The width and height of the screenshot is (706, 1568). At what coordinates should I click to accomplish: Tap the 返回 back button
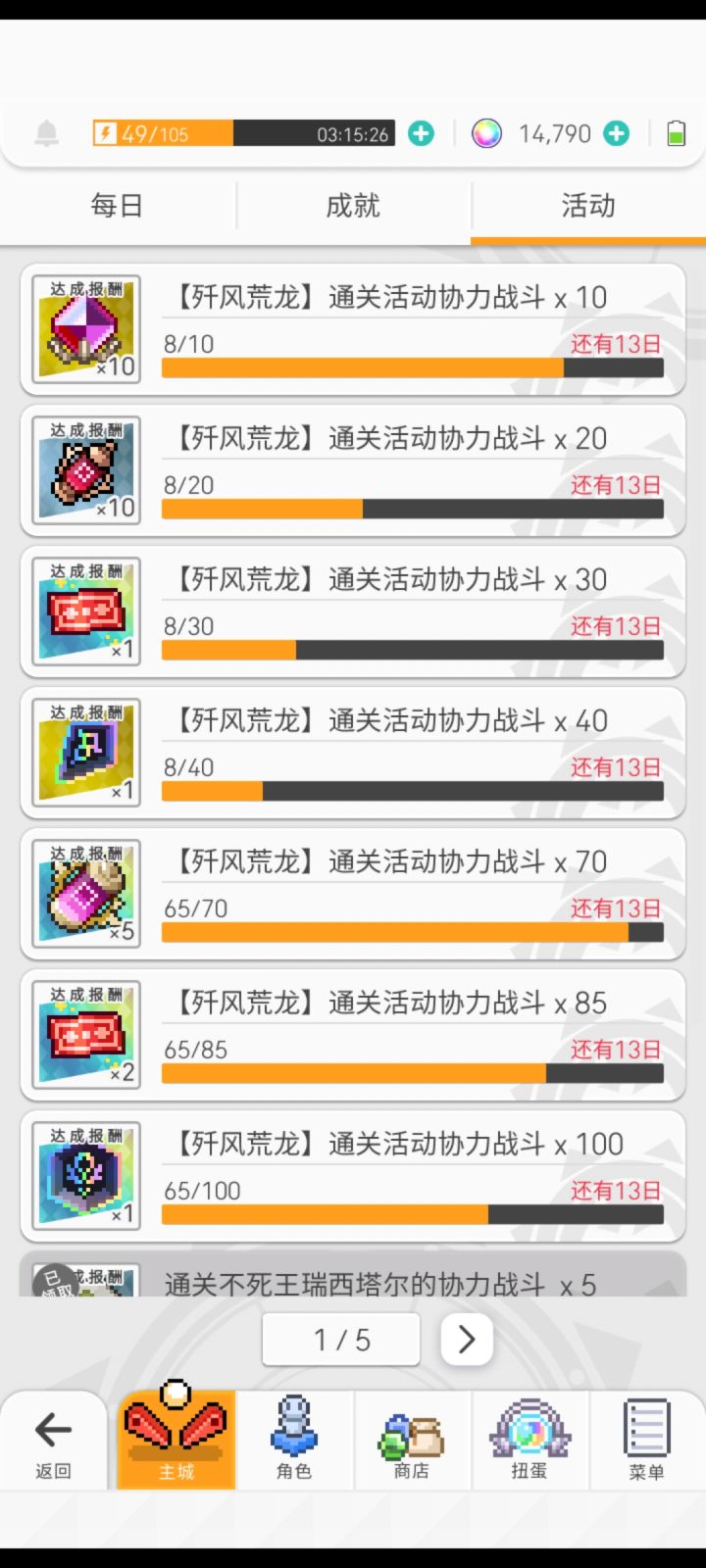tap(54, 1441)
